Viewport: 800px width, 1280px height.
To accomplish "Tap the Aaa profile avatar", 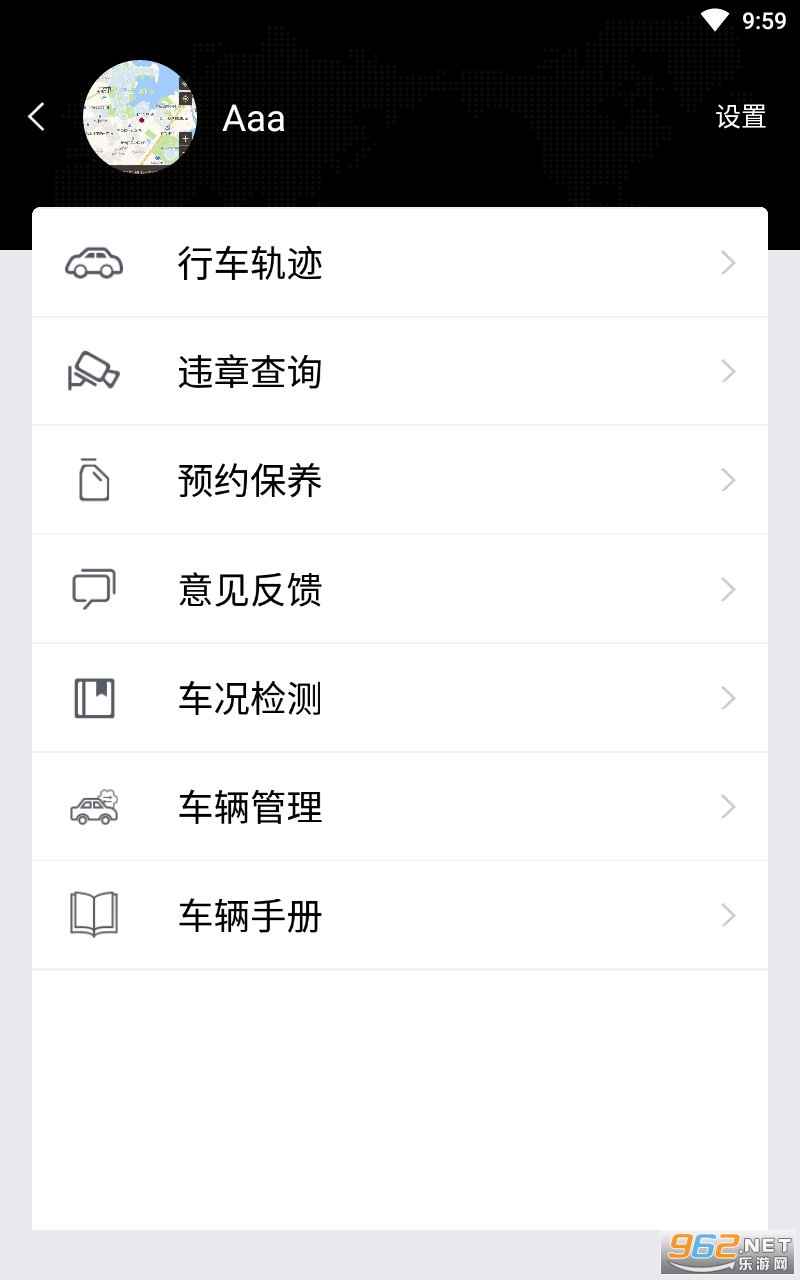I will coord(139,117).
